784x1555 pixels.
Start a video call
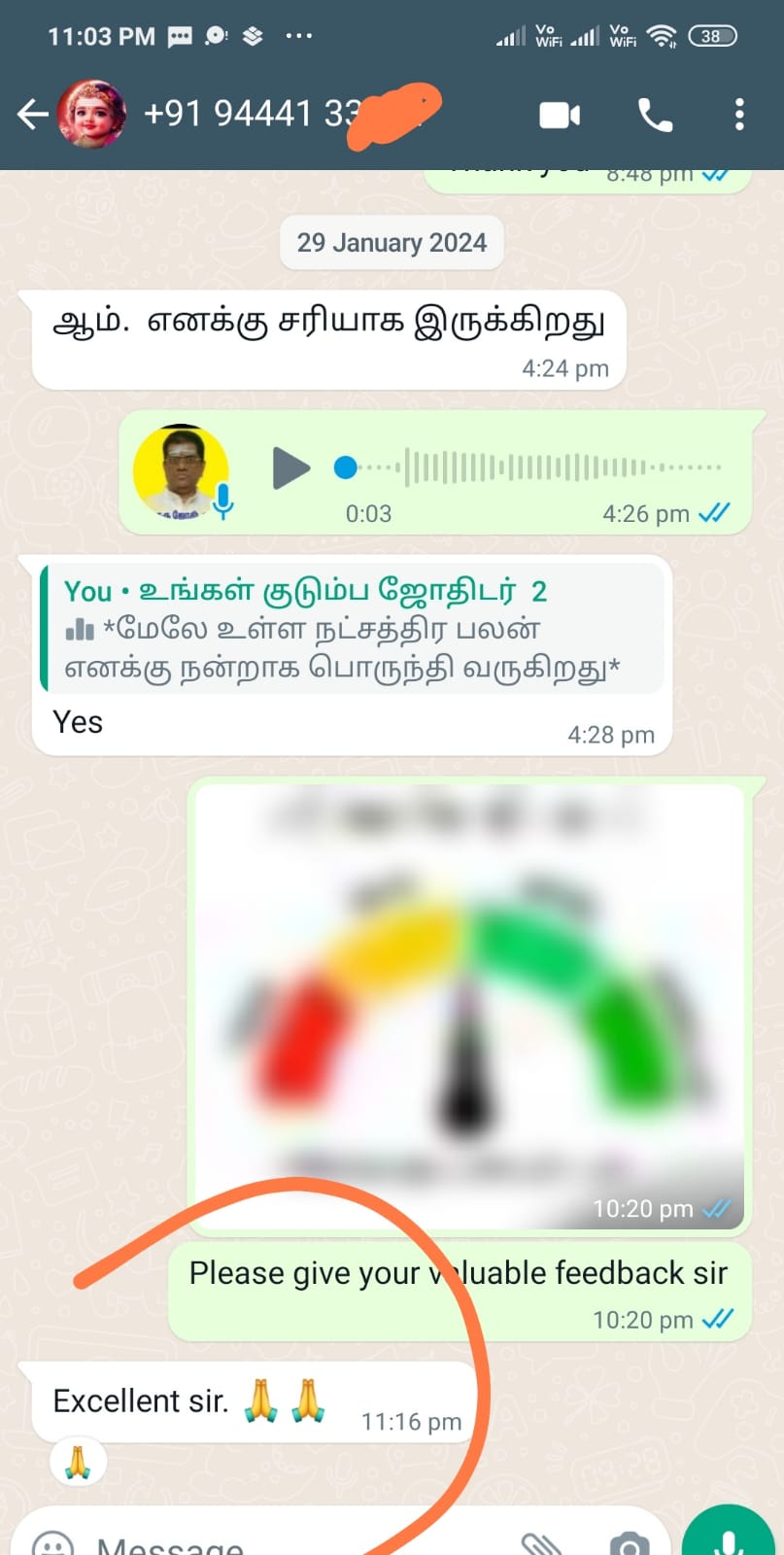560,116
